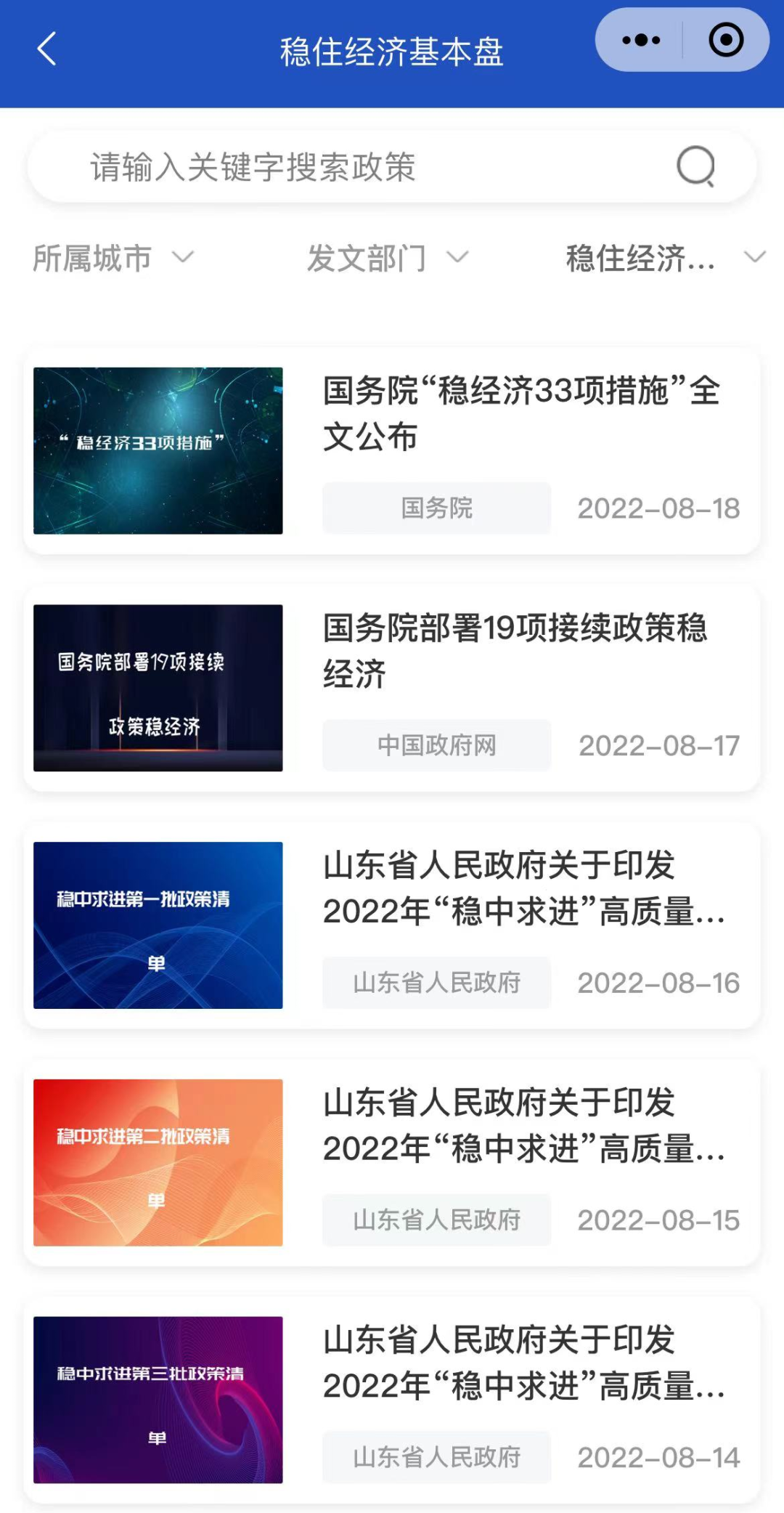The image size is (784, 1513).
Task: Go back using the top-left arrow
Action: pyautogui.click(x=46, y=49)
